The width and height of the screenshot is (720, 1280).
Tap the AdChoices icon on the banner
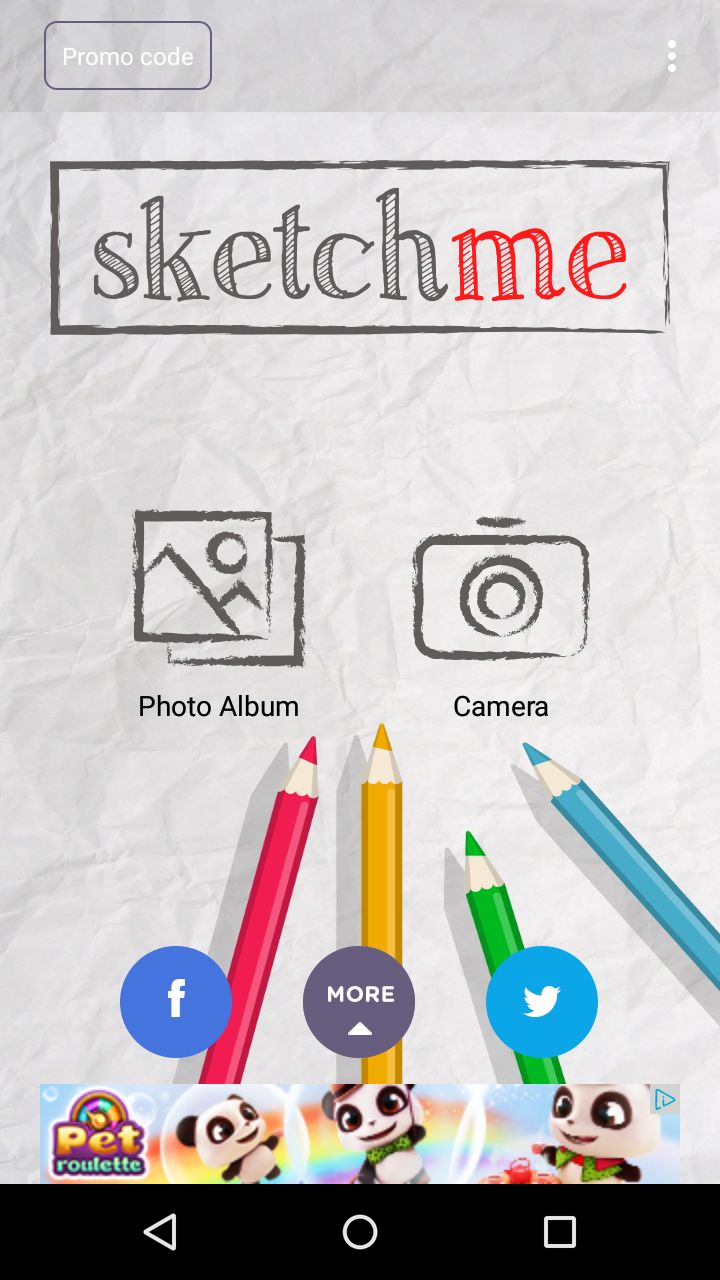click(665, 1100)
